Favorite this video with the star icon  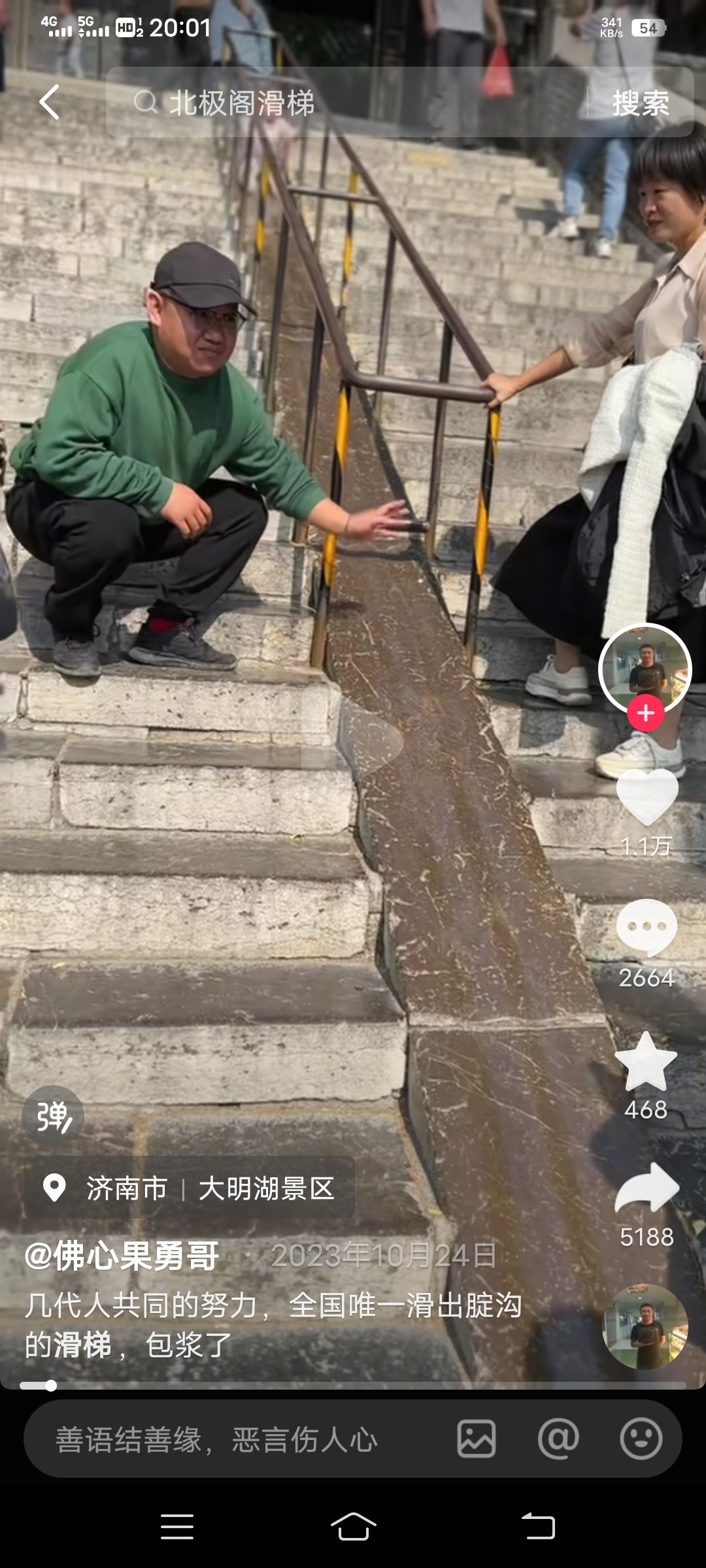tap(646, 1063)
